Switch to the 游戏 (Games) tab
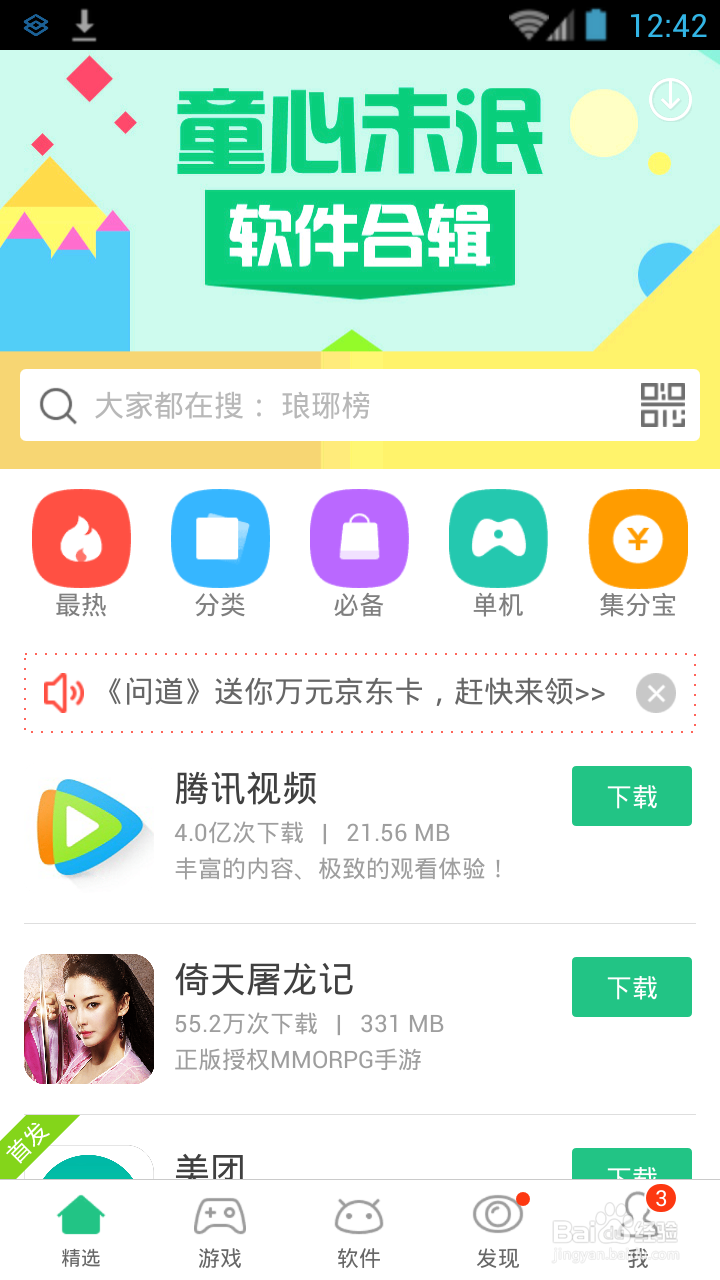Viewport: 720px width, 1280px height. point(219,1230)
